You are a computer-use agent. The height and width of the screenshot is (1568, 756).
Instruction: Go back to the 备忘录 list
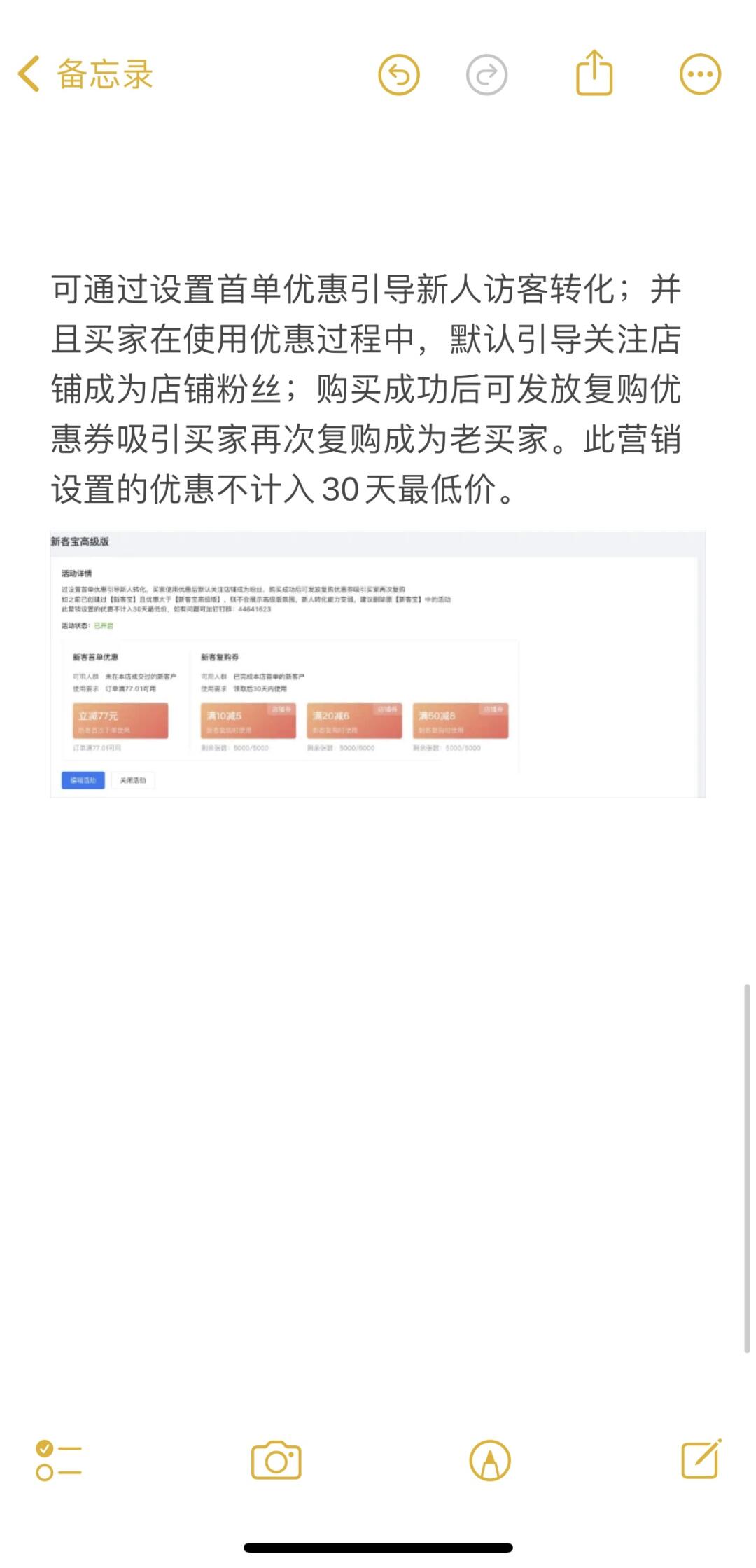[84, 74]
